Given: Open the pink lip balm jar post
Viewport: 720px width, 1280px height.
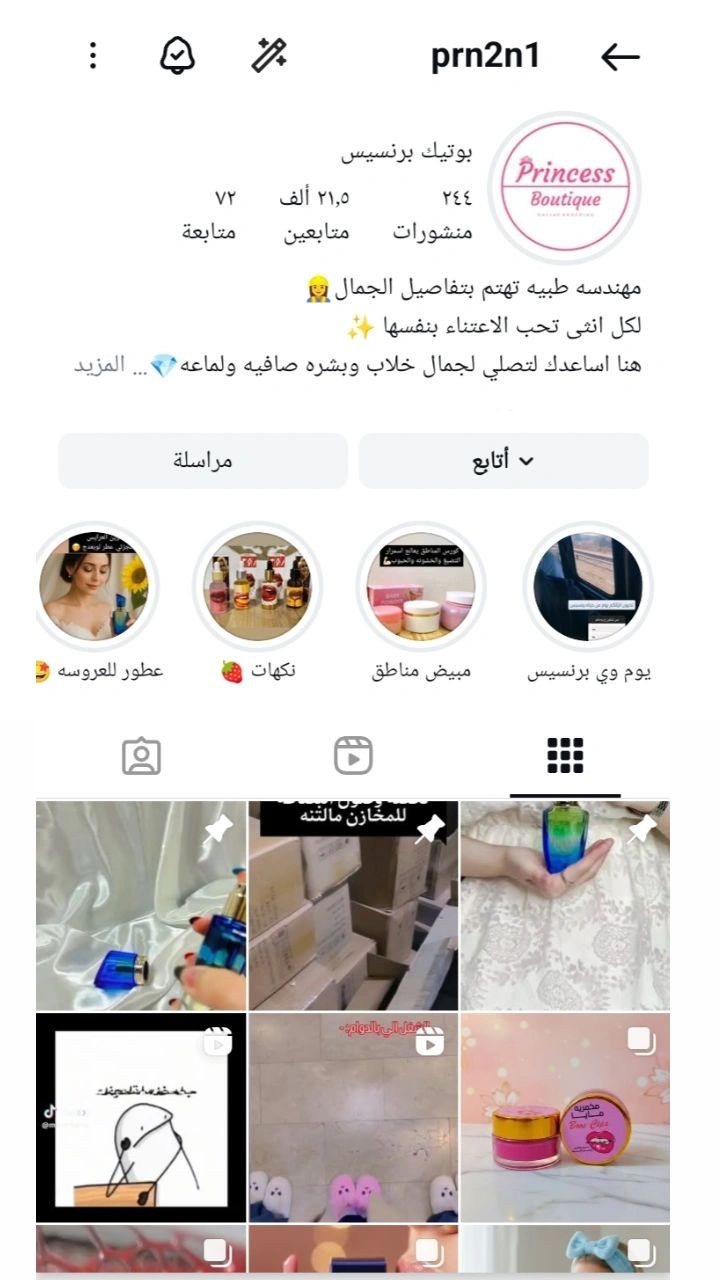Looking at the screenshot, I should 565,1117.
